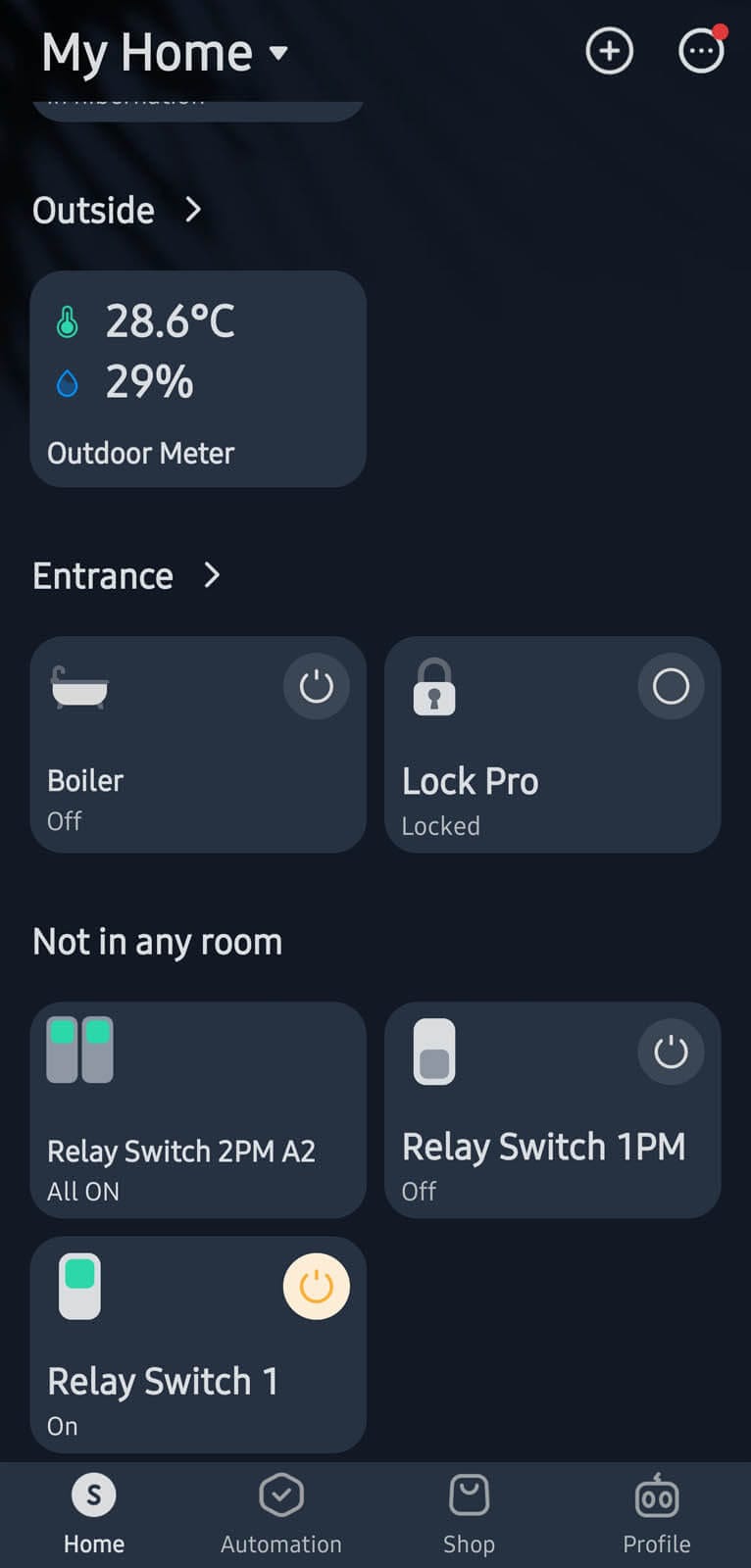
Task: Expand the Entrance room chevron
Action: coord(212,576)
